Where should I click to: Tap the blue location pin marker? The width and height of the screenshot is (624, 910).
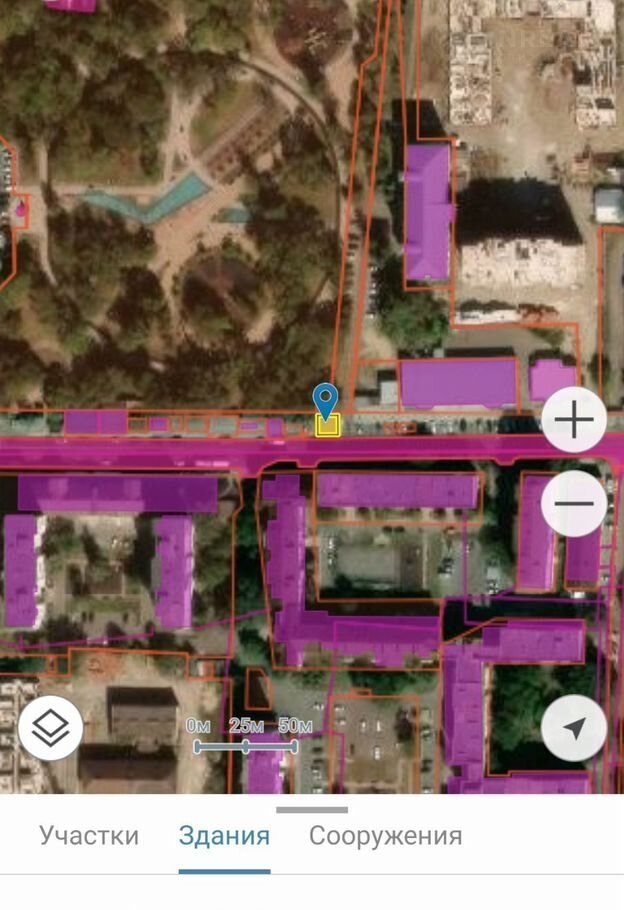pyautogui.click(x=325, y=401)
